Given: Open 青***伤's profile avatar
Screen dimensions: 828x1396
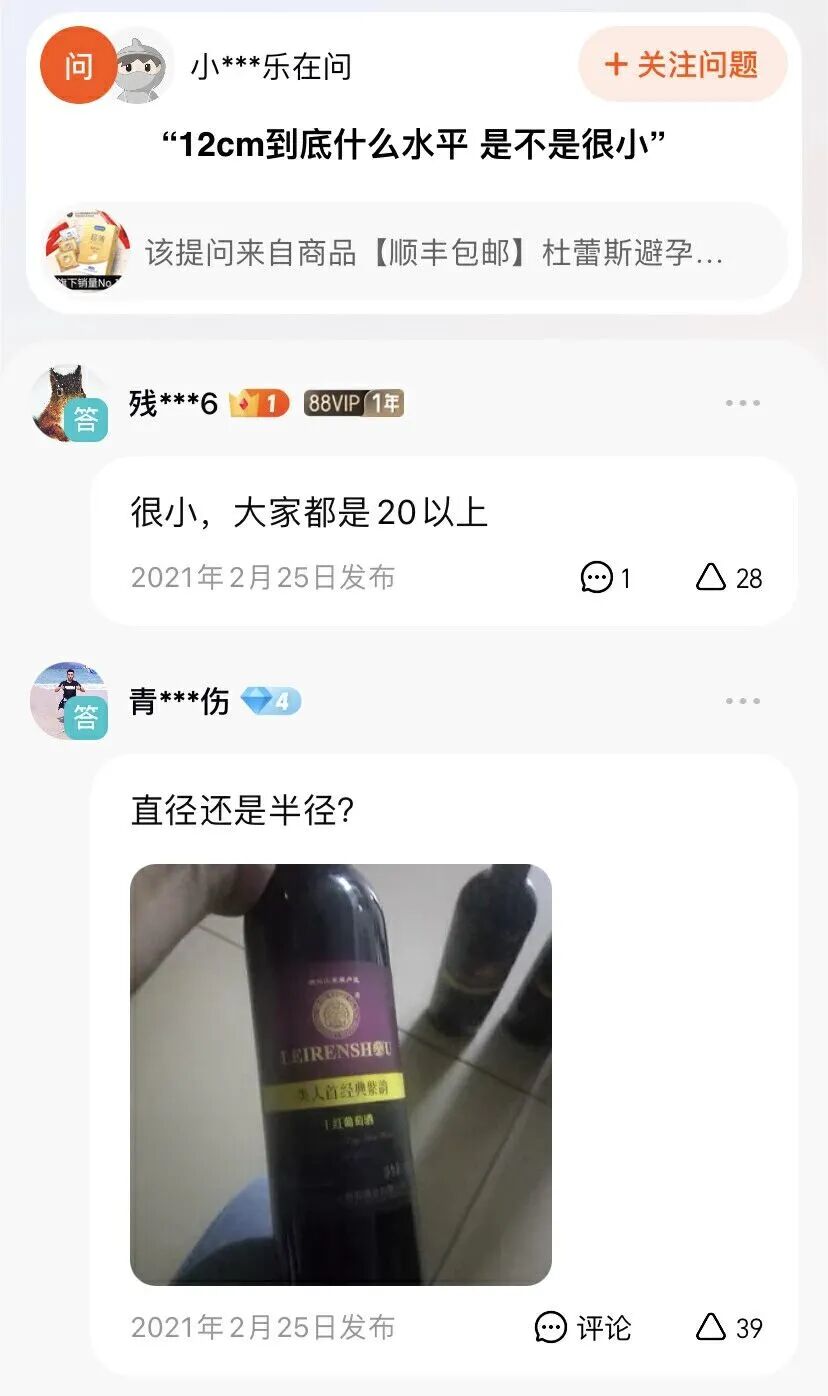Looking at the screenshot, I should [68, 701].
